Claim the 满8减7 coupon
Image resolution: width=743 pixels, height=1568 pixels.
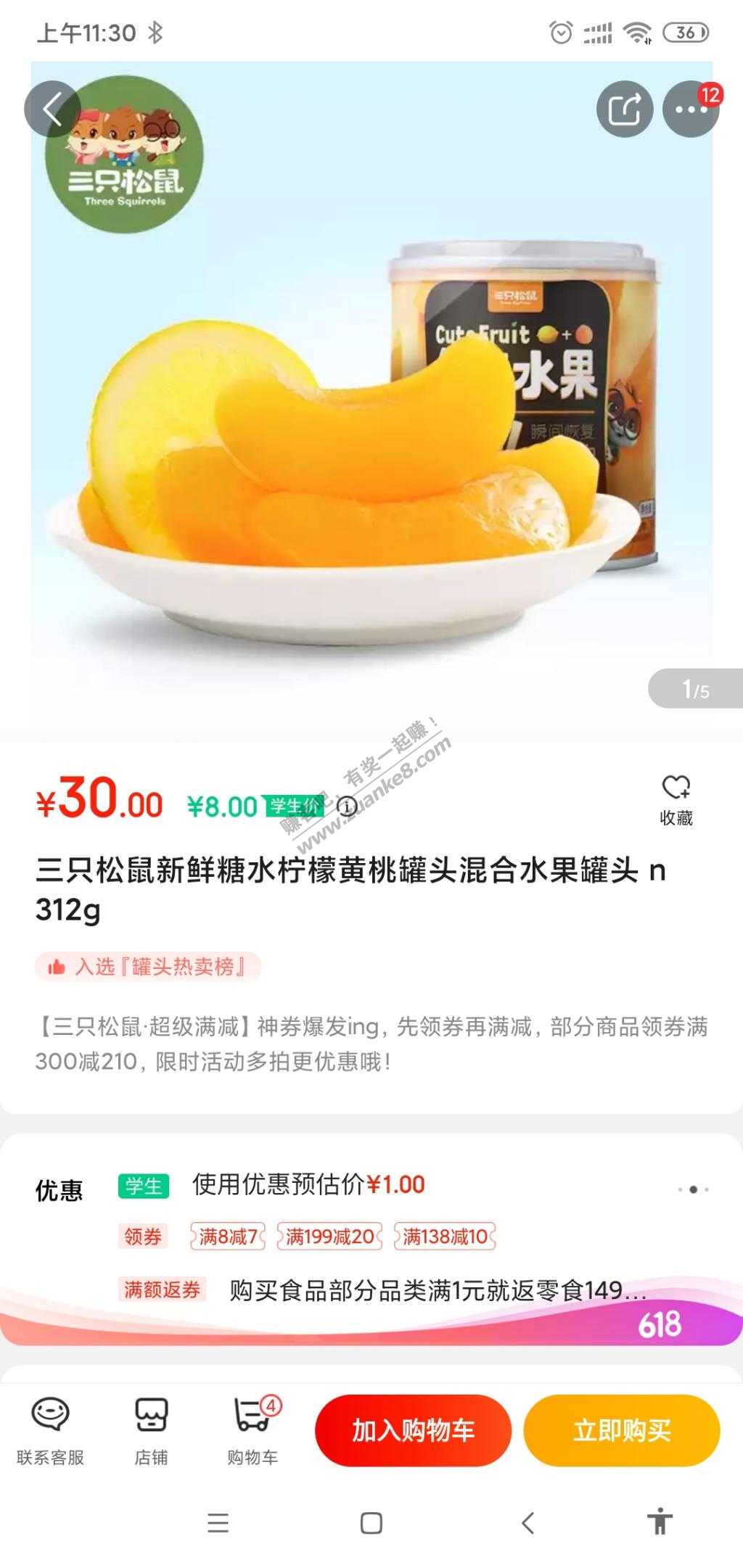point(228,1237)
